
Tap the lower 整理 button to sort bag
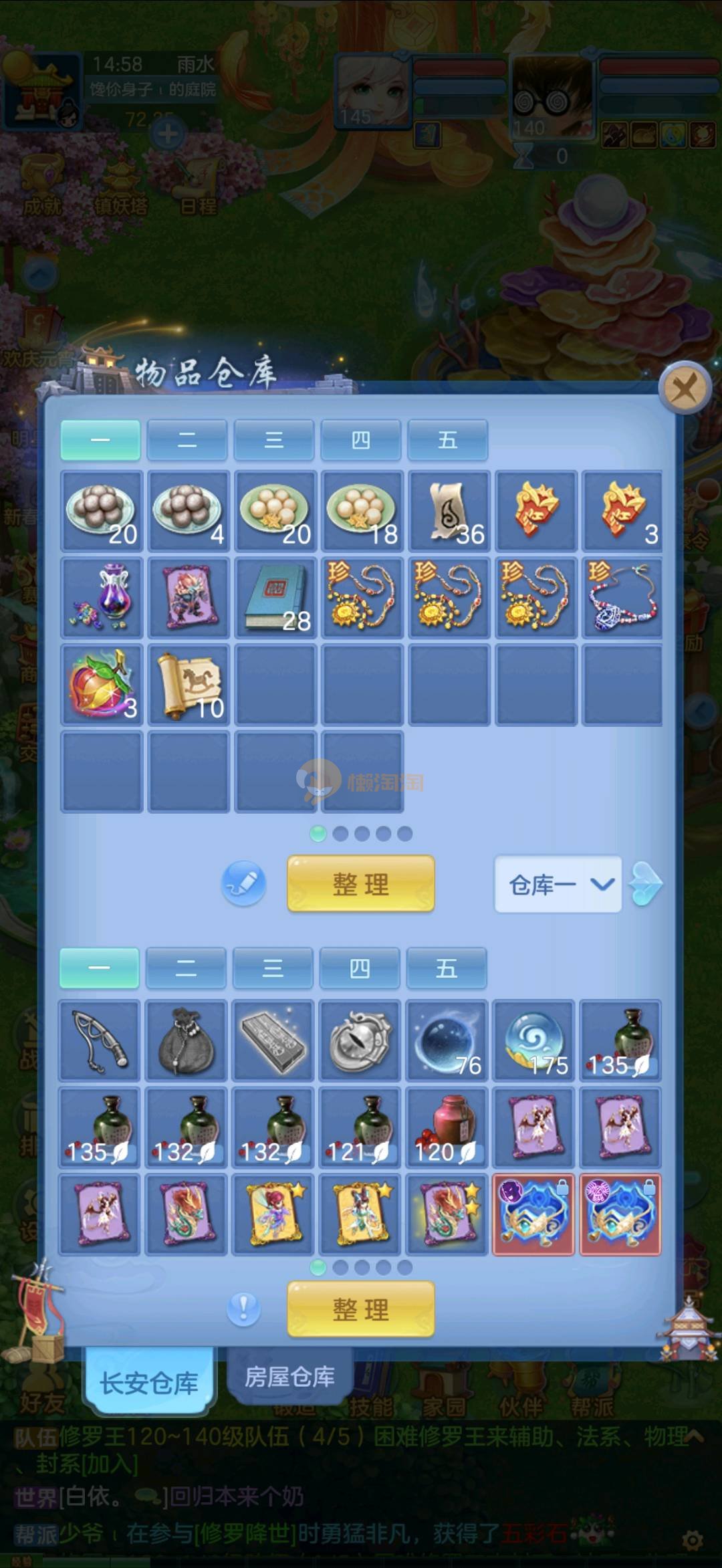pyautogui.click(x=360, y=1309)
